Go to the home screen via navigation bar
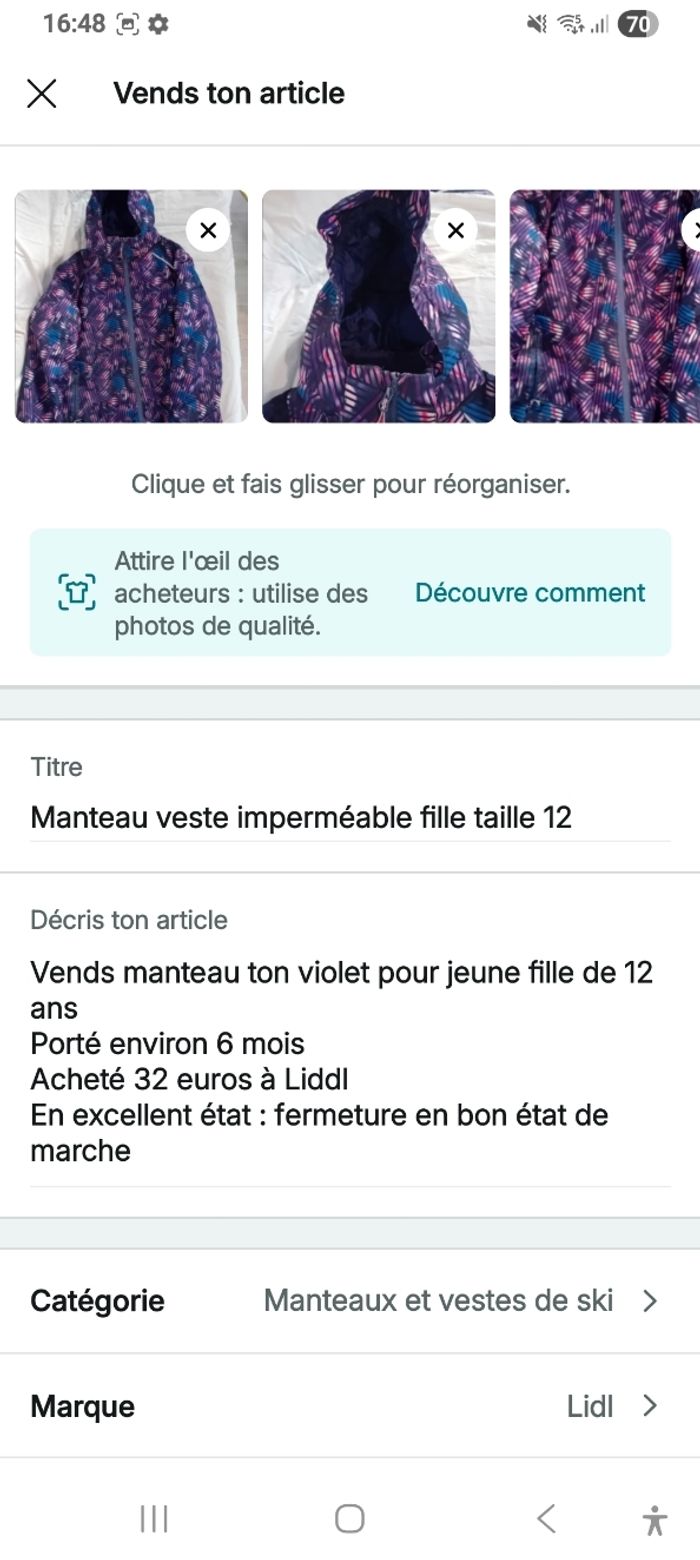Screen dimensions: 700x1560 coord(349,1519)
